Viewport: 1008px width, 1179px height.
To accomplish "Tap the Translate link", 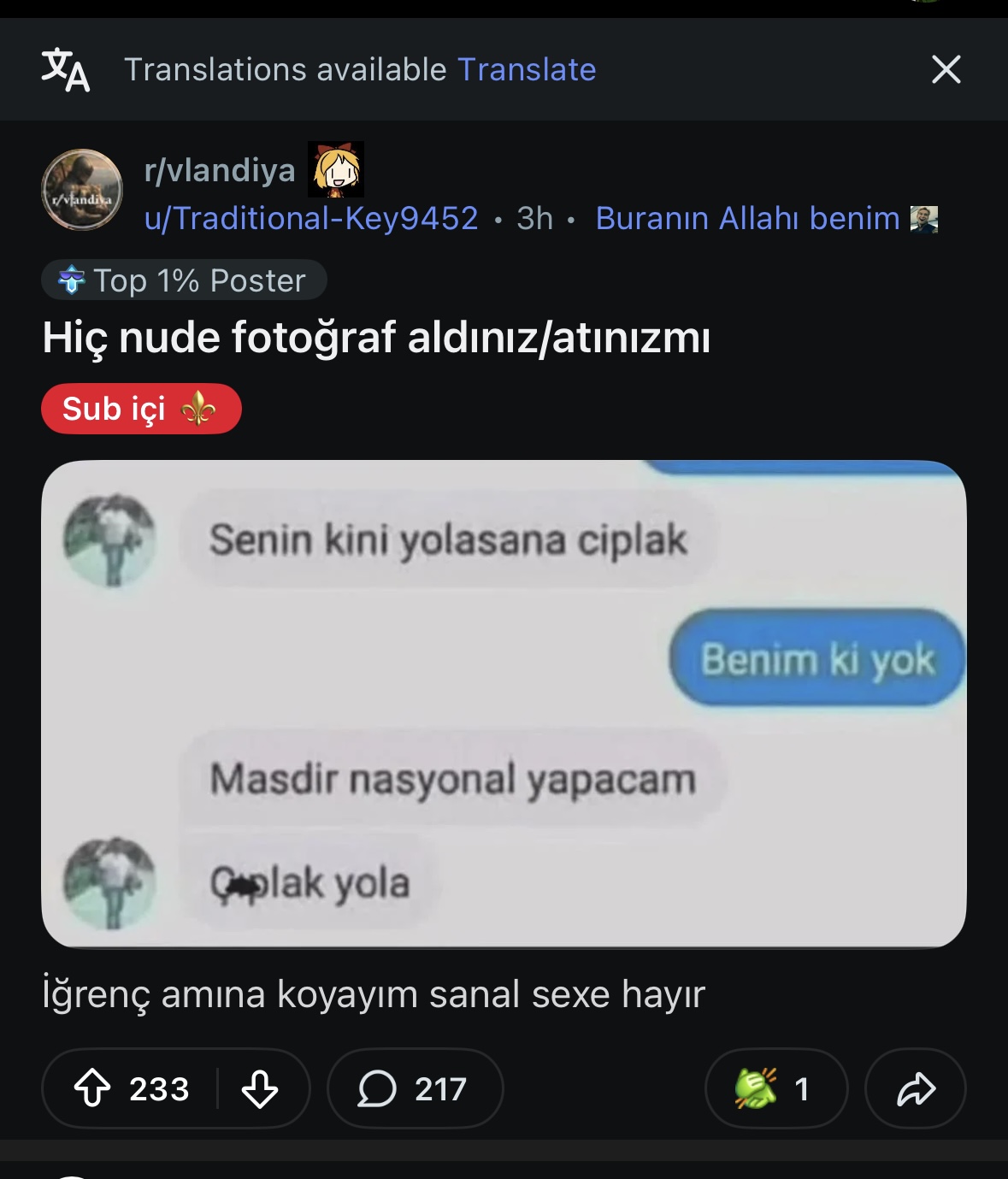I will pos(527,70).
